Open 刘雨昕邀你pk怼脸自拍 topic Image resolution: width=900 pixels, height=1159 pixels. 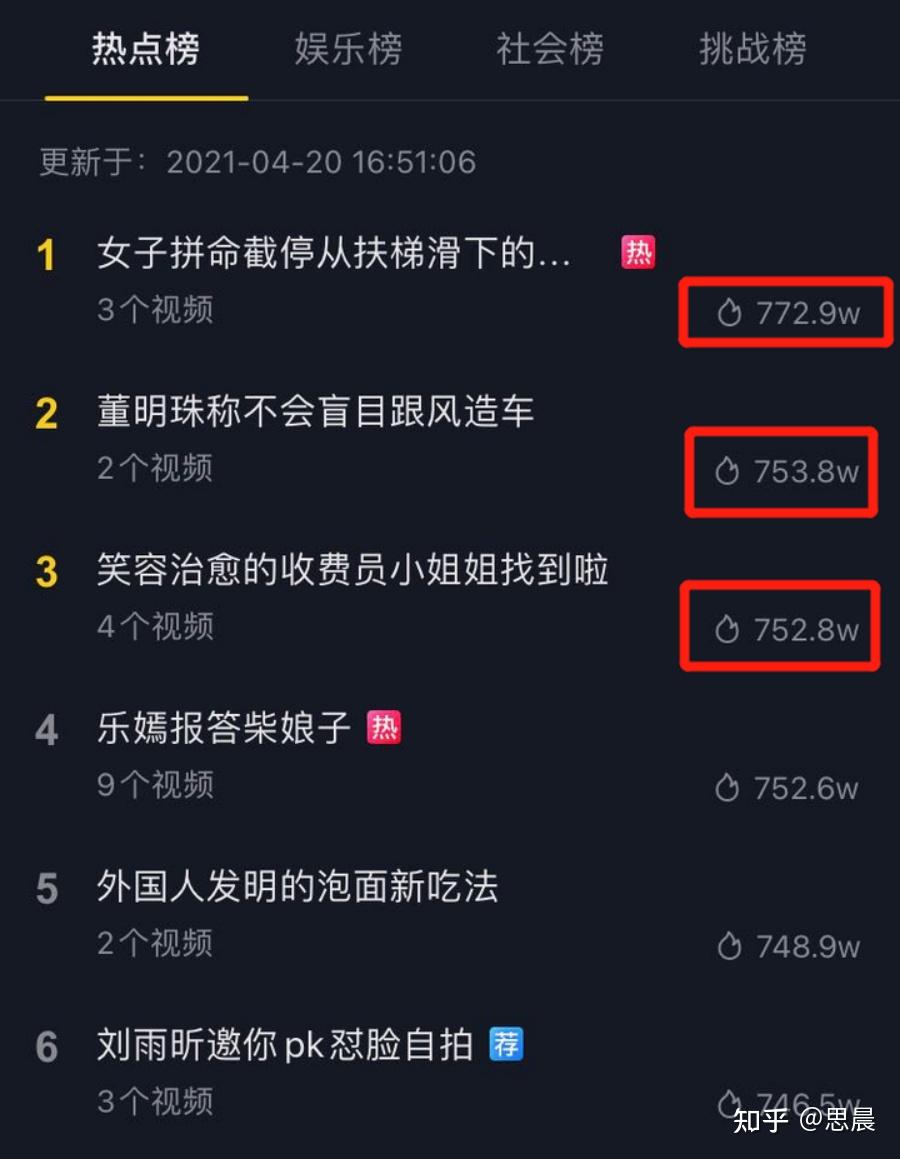pyautogui.click(x=284, y=1045)
